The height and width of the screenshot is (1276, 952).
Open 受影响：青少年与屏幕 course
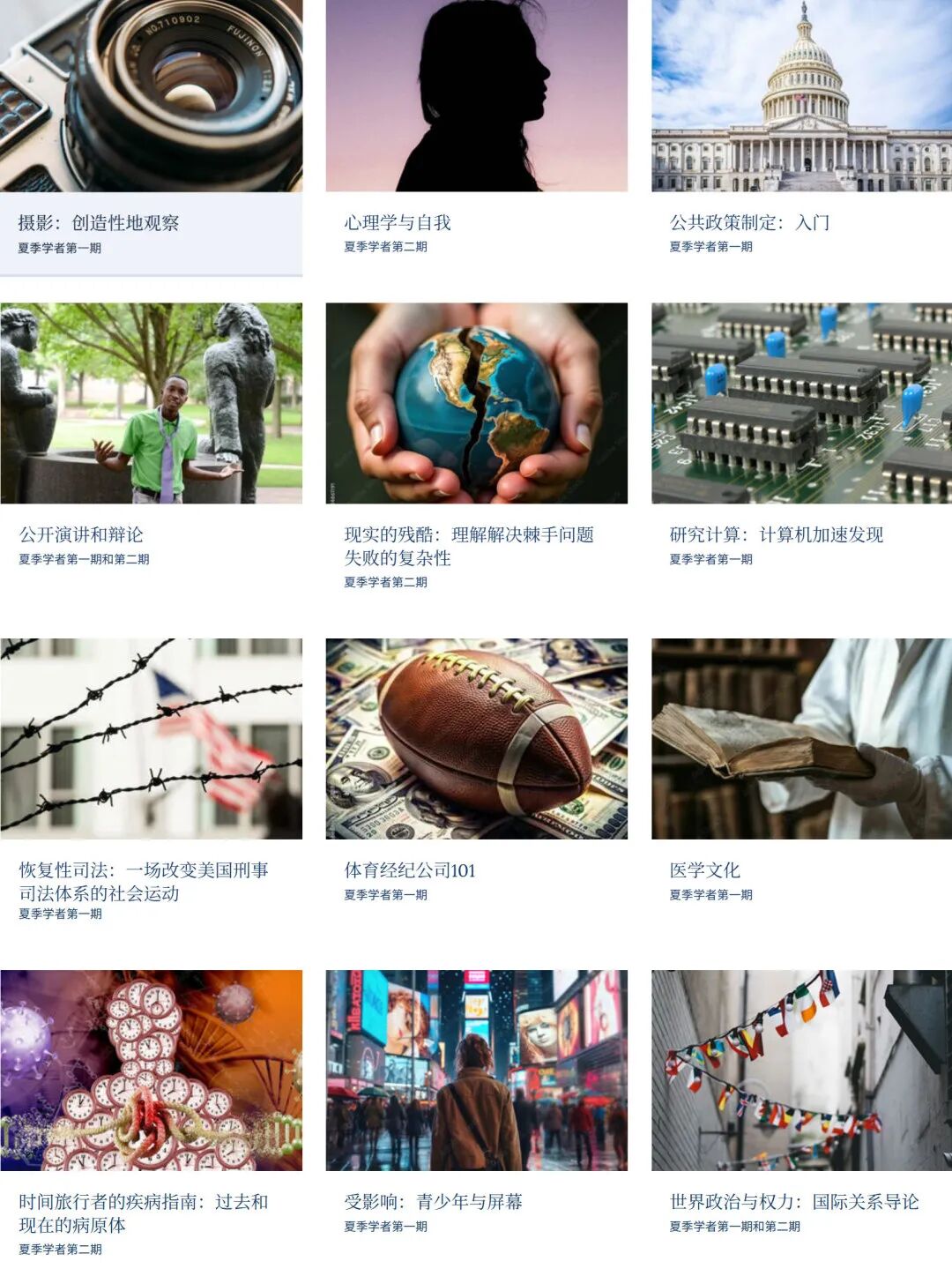(x=433, y=1202)
